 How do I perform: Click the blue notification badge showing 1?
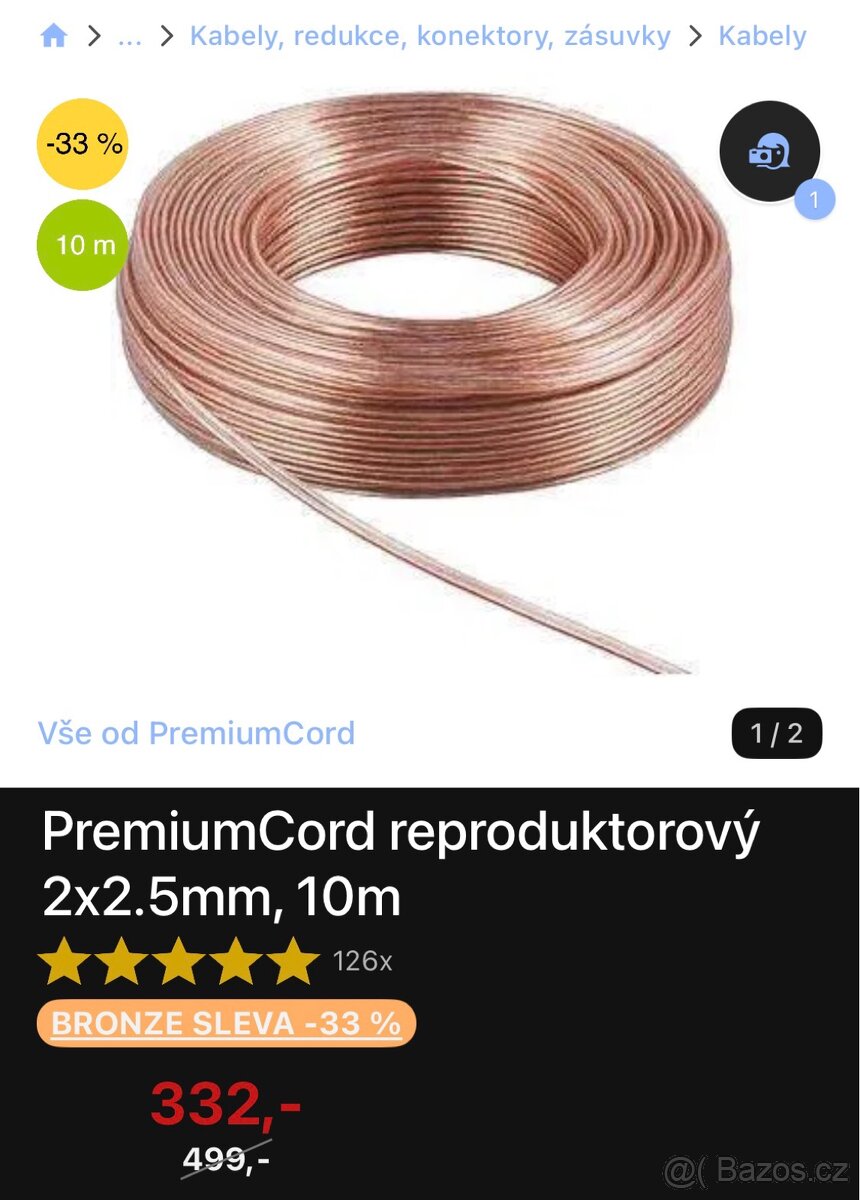(815, 199)
